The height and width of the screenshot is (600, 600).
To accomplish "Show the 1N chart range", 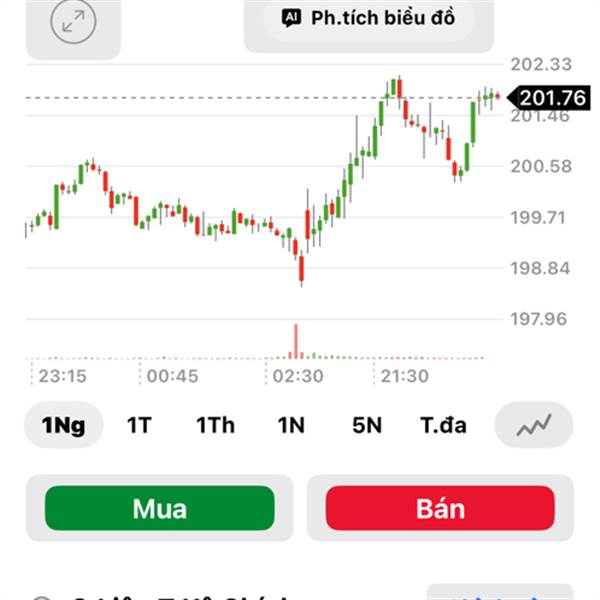I will click(x=291, y=425).
